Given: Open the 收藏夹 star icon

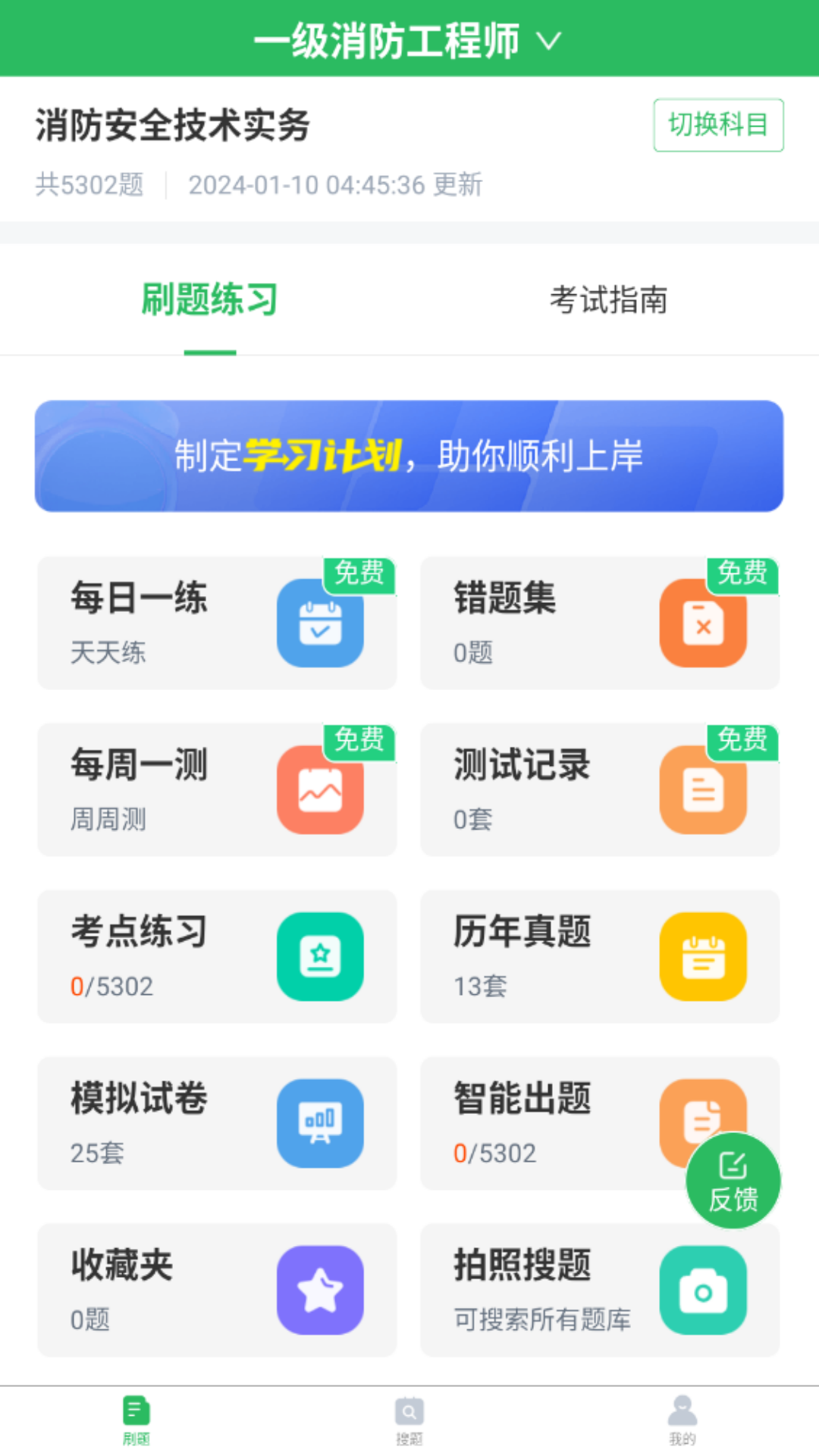Looking at the screenshot, I should (x=320, y=1289).
